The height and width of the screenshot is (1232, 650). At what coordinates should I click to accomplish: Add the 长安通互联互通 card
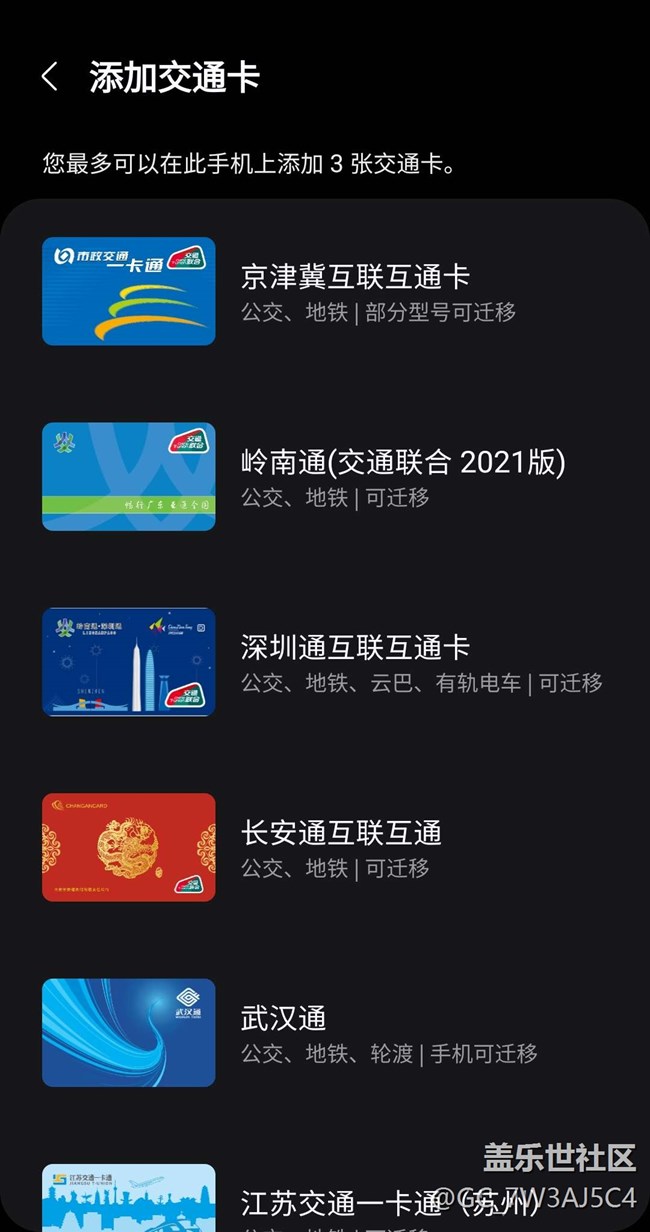click(325, 847)
